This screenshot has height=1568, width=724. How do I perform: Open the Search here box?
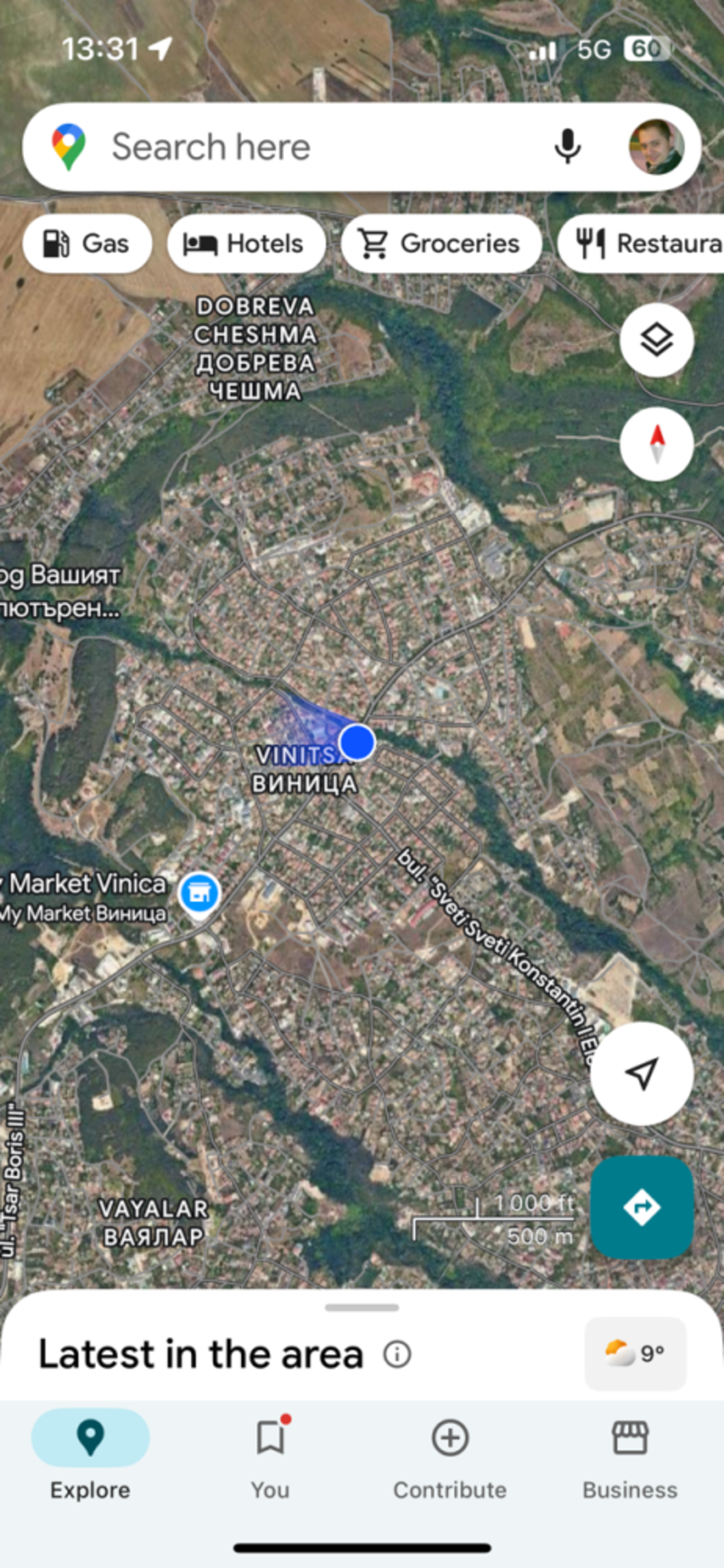click(x=308, y=148)
